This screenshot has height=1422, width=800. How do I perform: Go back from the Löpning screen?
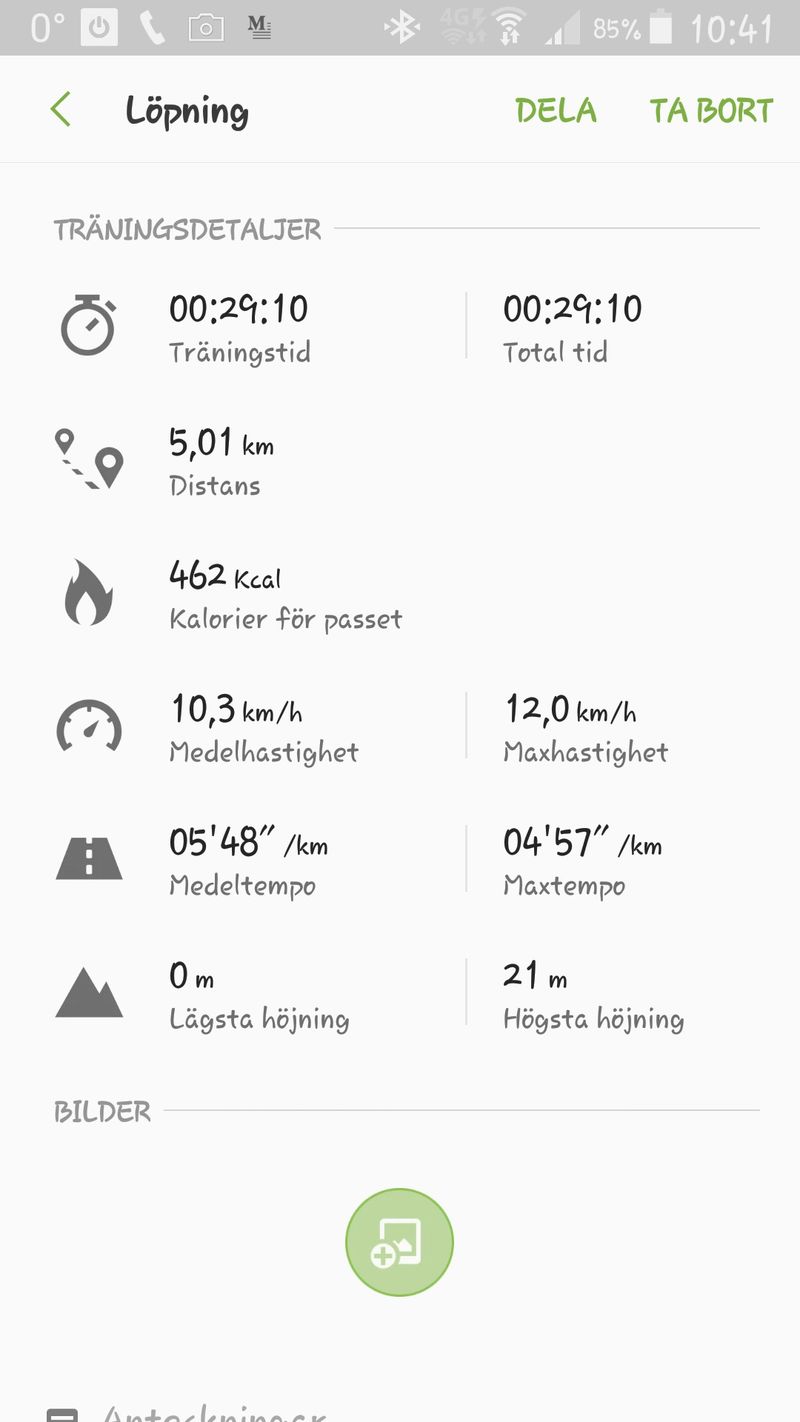(x=61, y=109)
